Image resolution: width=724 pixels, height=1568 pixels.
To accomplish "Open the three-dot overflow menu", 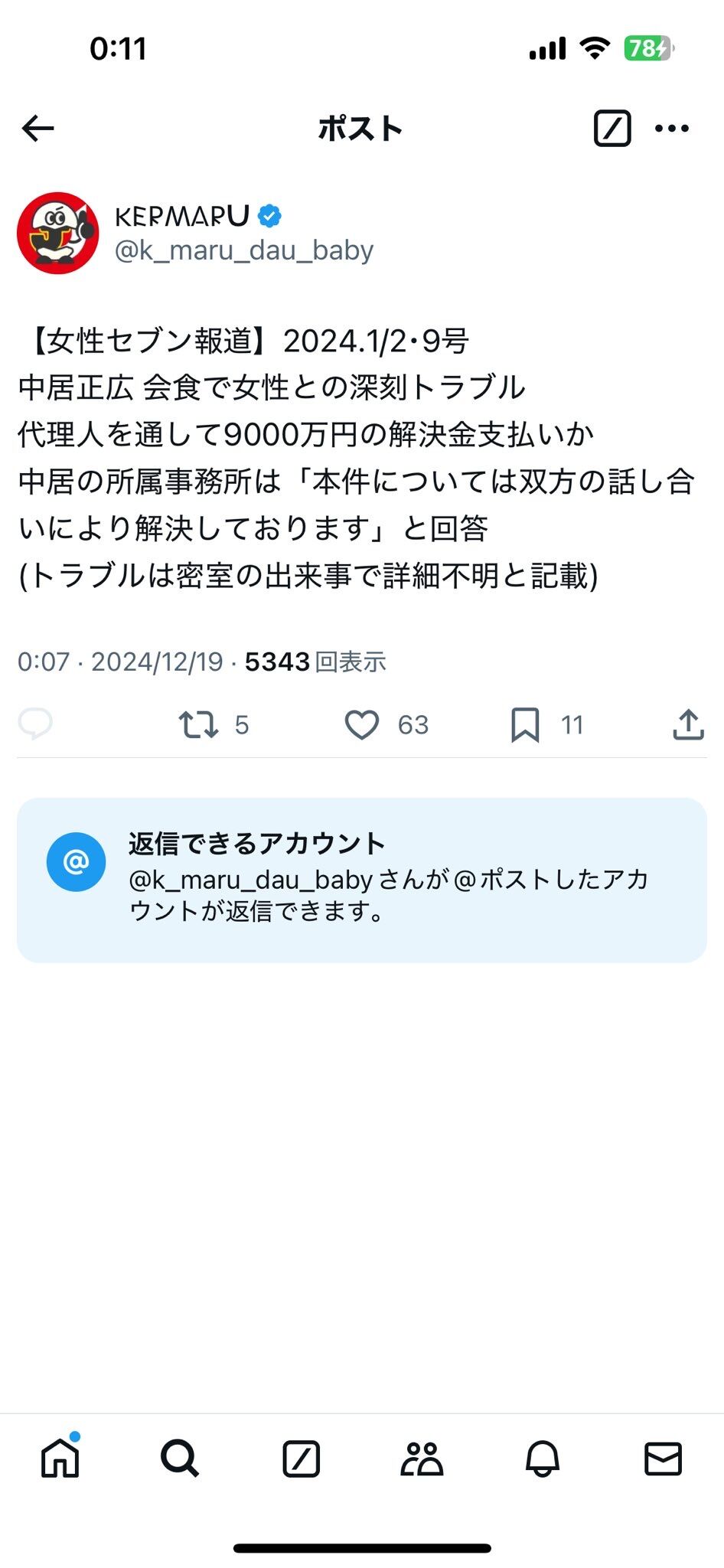I will click(x=672, y=128).
